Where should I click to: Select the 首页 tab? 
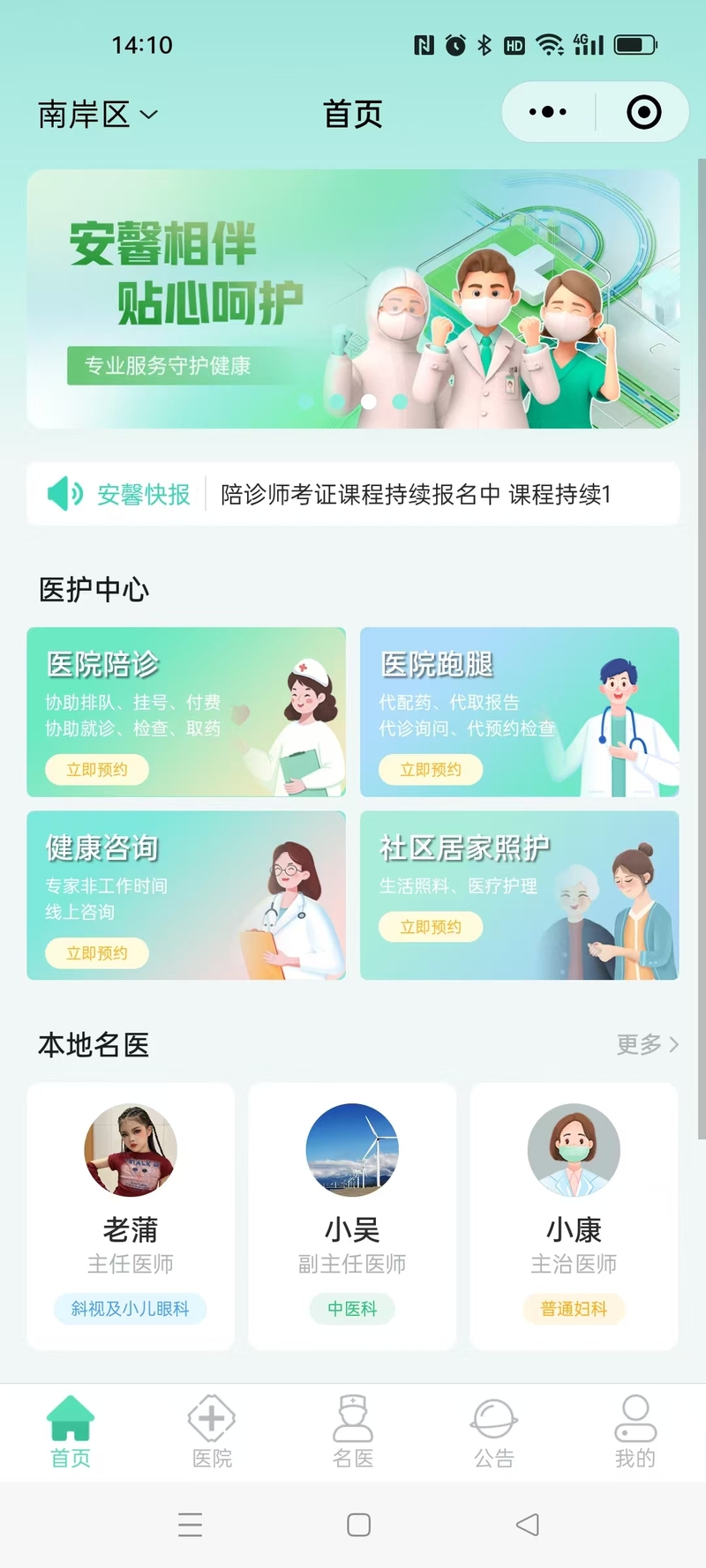point(71,1432)
